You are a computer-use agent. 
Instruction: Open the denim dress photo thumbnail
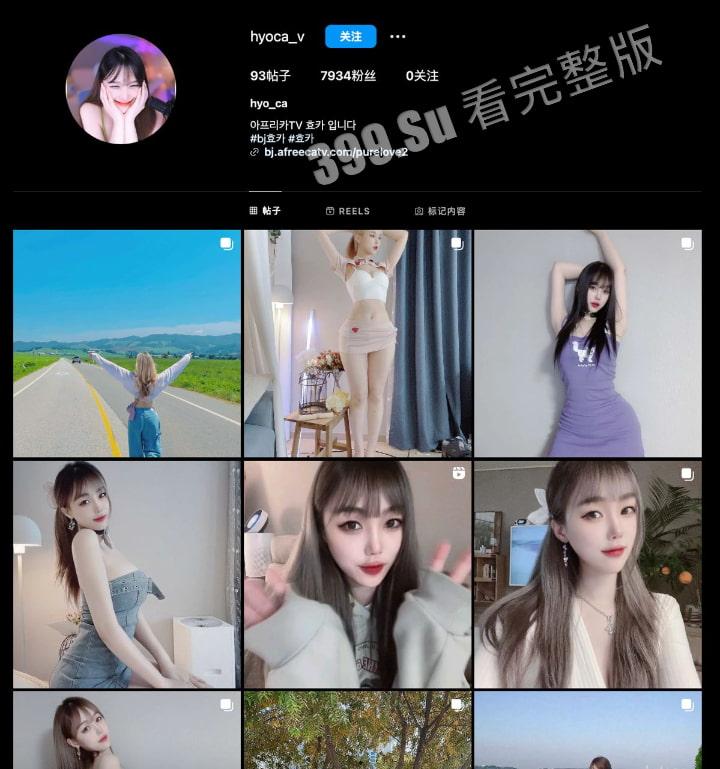point(125,572)
